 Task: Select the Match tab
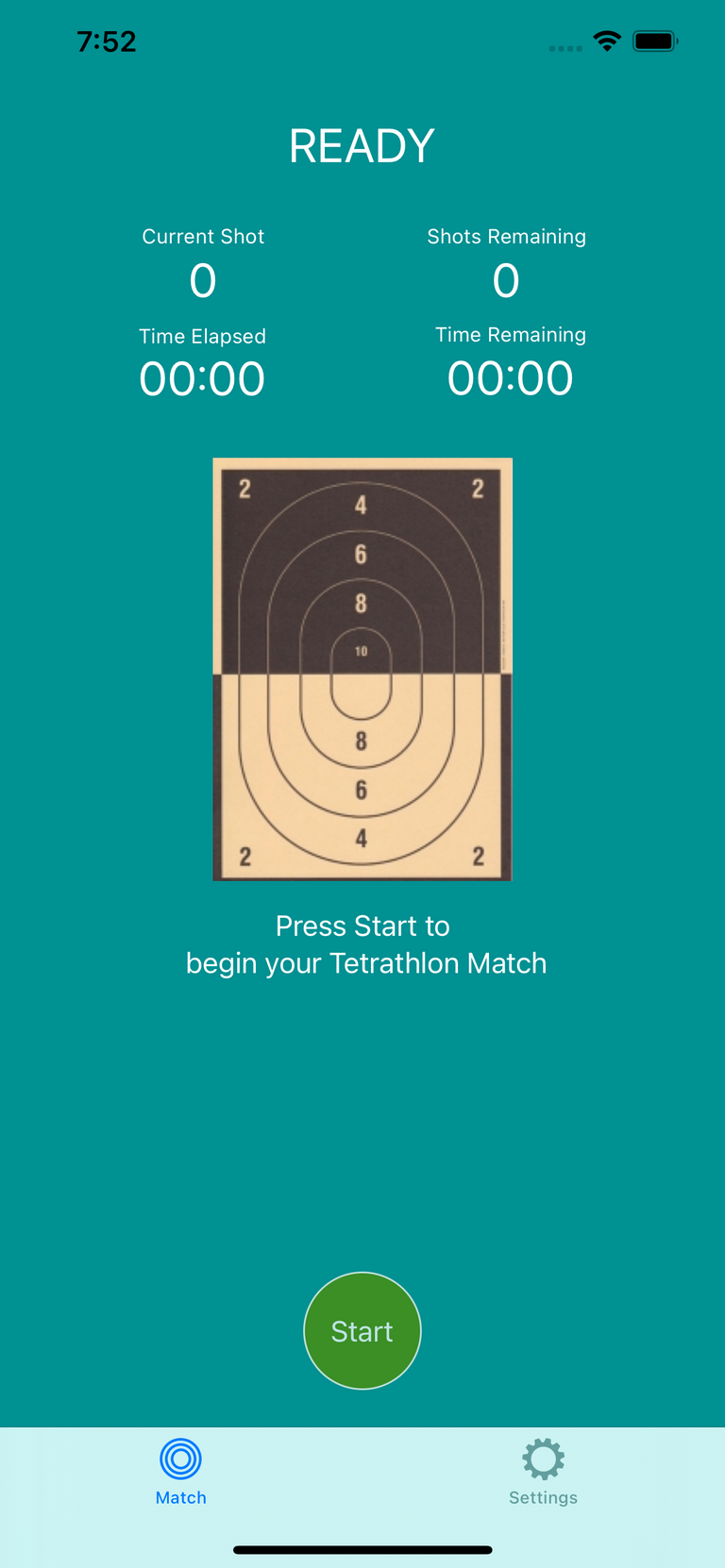[x=180, y=1471]
